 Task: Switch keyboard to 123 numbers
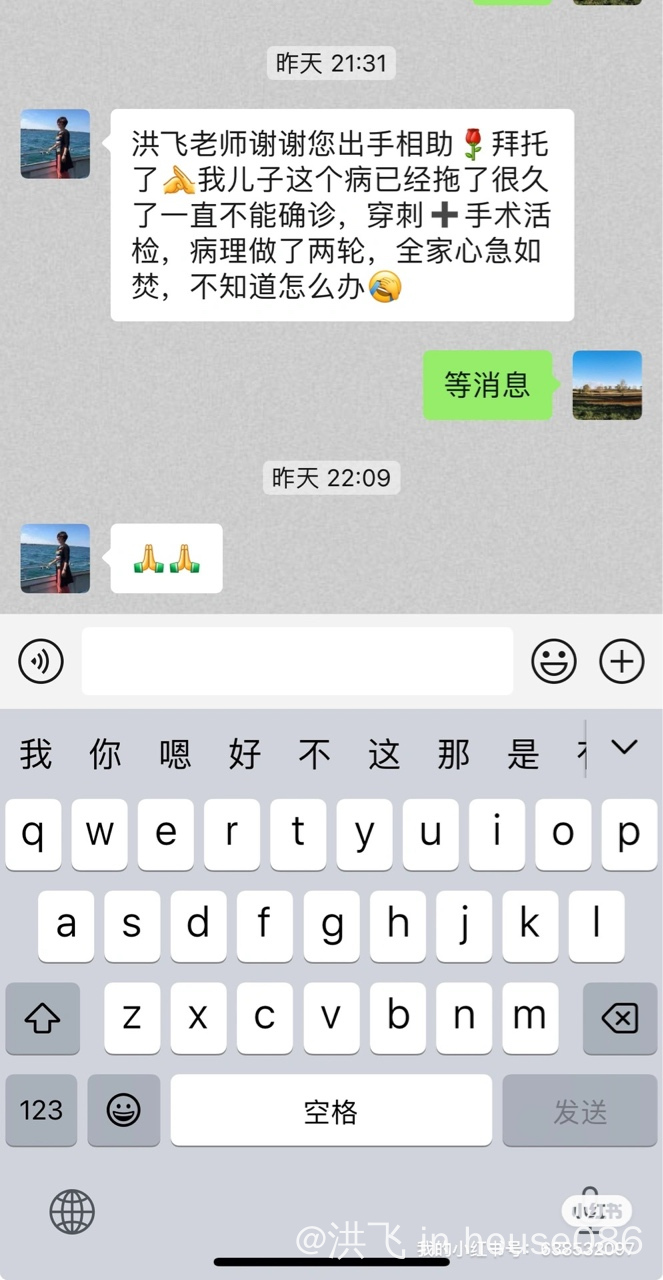coord(42,1110)
